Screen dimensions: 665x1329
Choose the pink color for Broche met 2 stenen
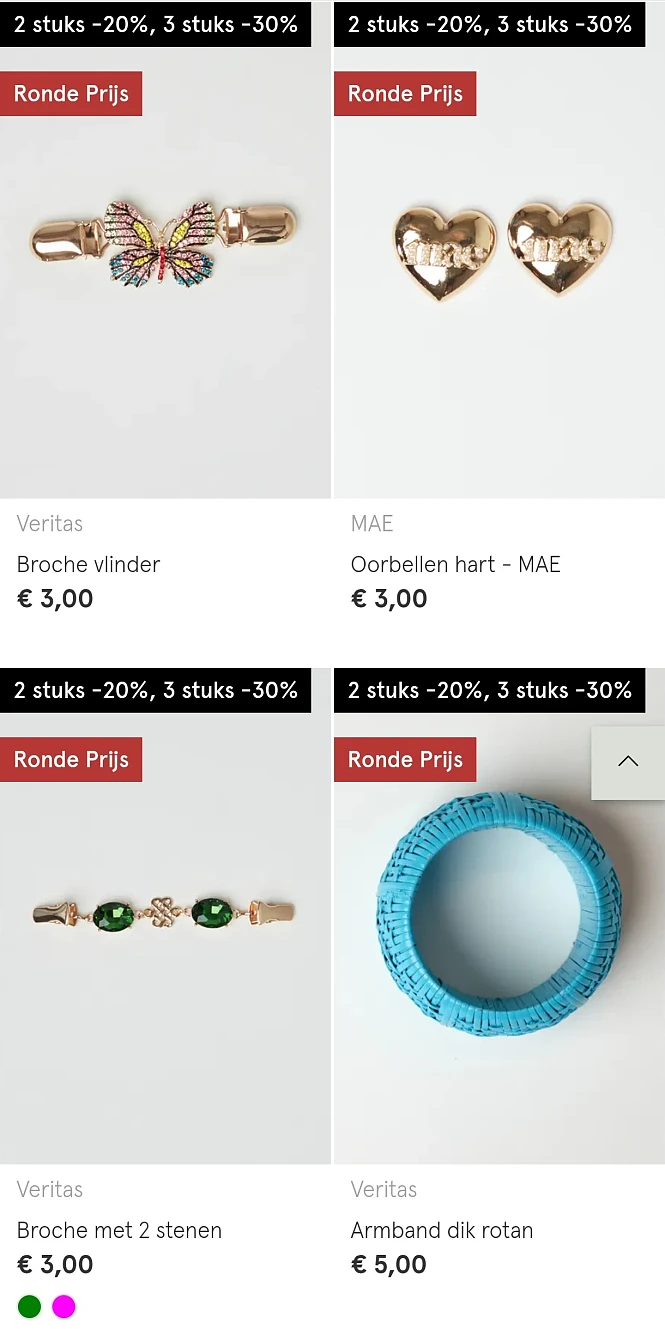(64, 1306)
